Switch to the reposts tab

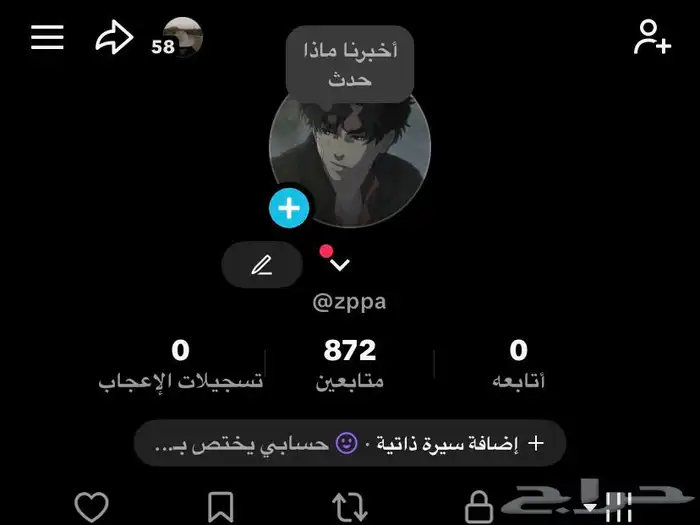[x=350, y=507]
